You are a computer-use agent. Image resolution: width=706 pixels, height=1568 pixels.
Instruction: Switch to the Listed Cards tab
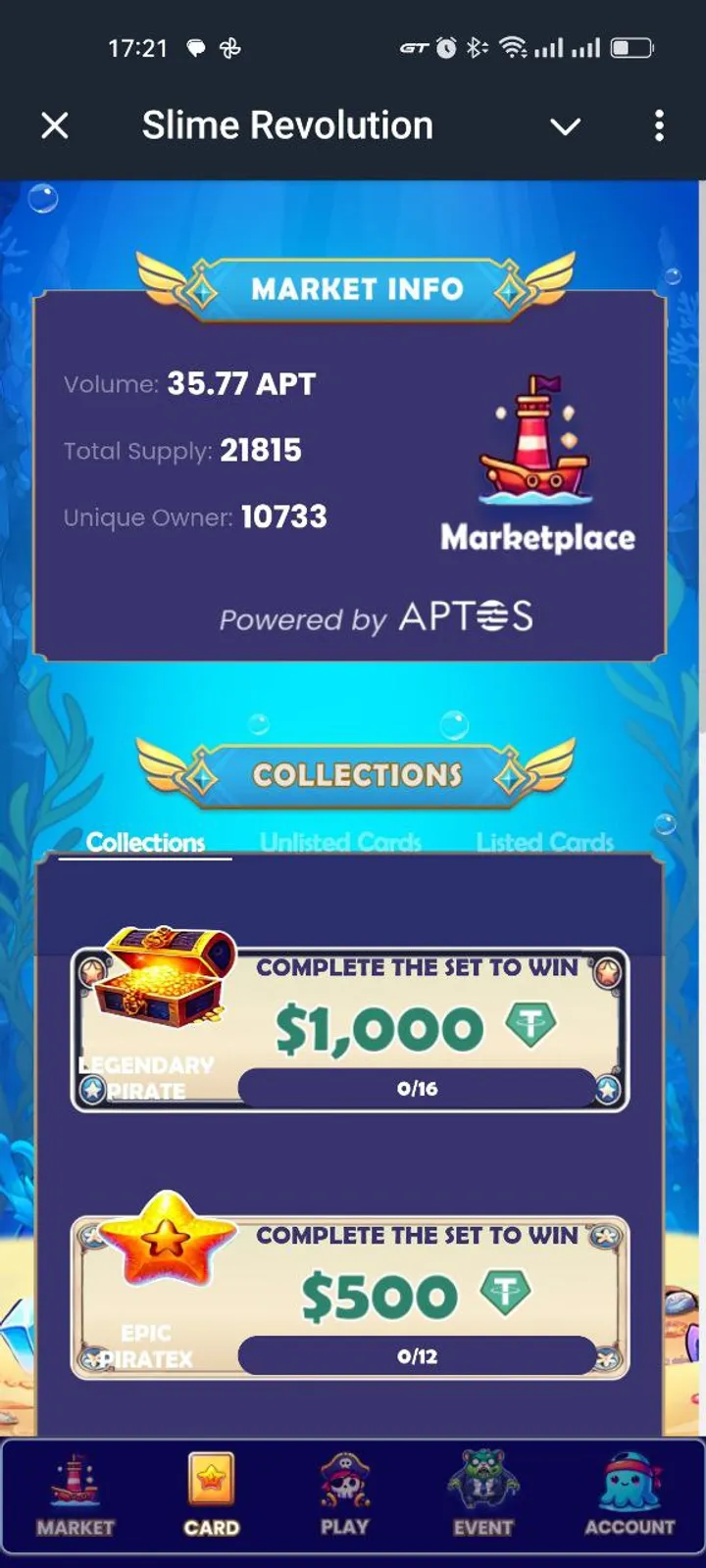click(544, 842)
